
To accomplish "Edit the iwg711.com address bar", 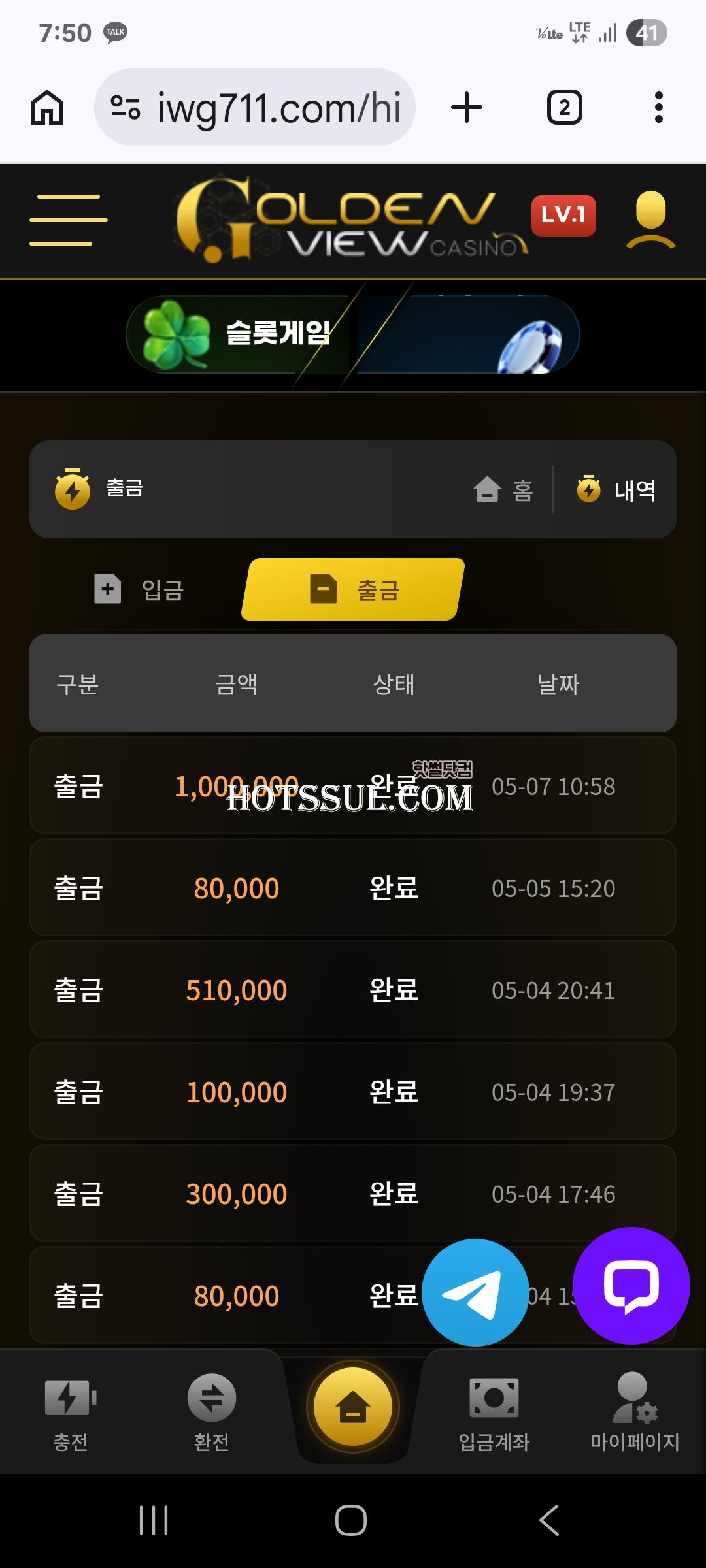I will 255,107.
